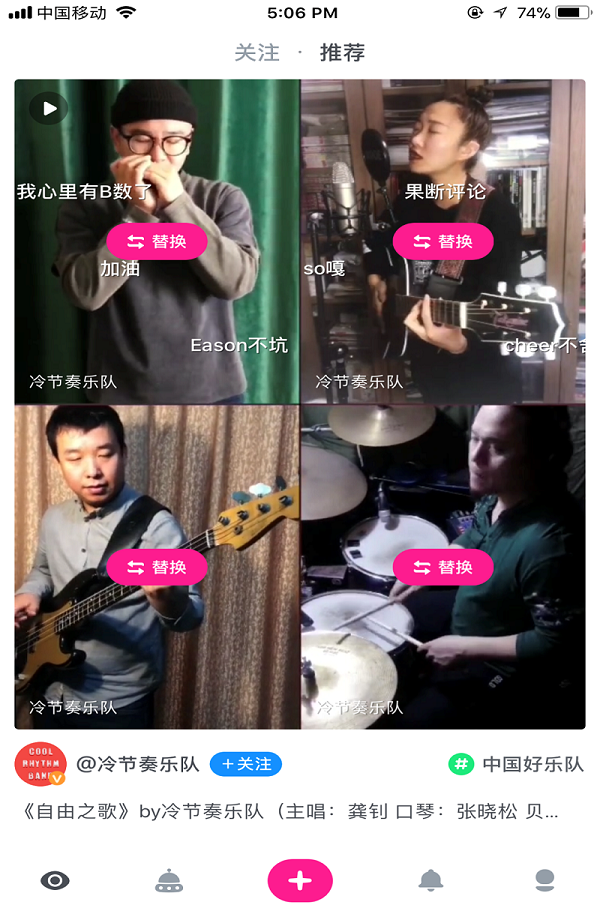Switch to the 推荐 tab
Screen dimensions: 600x911
(x=342, y=53)
